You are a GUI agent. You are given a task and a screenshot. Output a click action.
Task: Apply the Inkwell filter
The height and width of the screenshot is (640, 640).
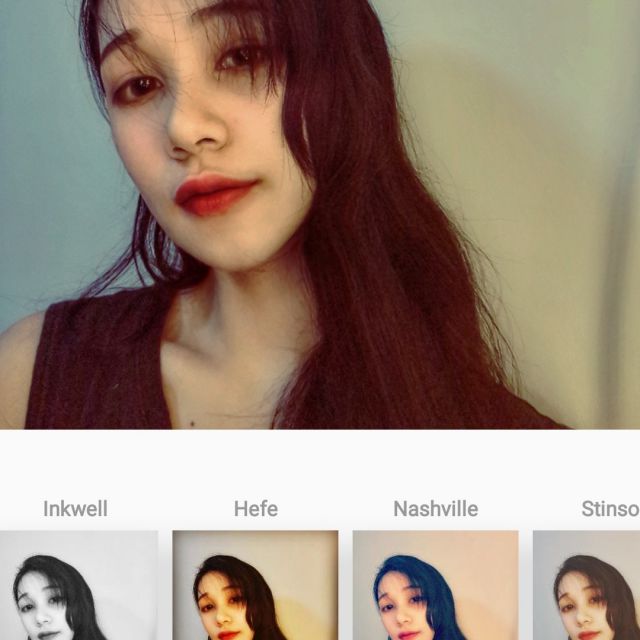point(78,585)
